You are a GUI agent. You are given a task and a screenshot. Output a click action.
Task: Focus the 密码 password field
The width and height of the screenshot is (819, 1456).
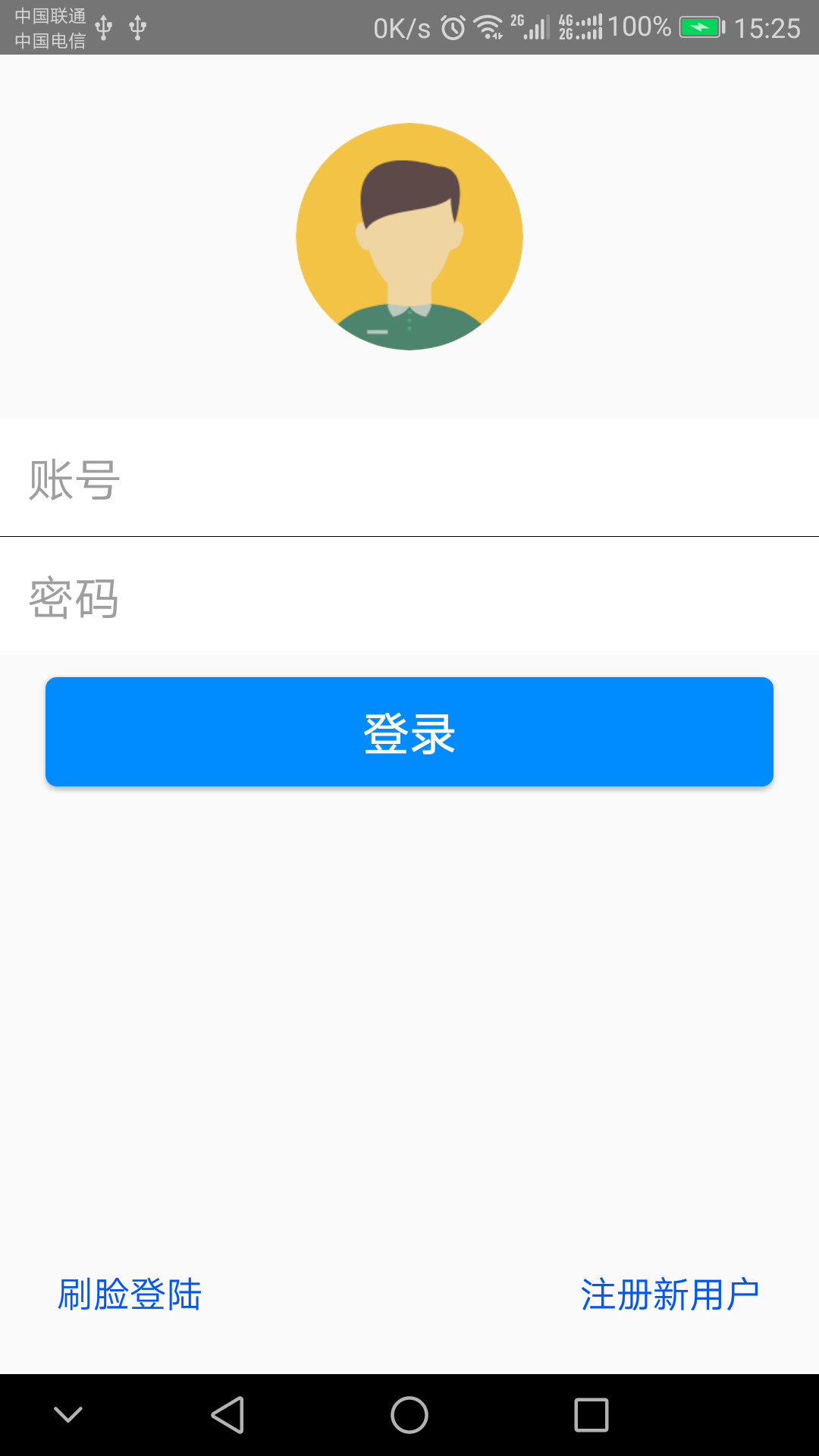(x=409, y=598)
